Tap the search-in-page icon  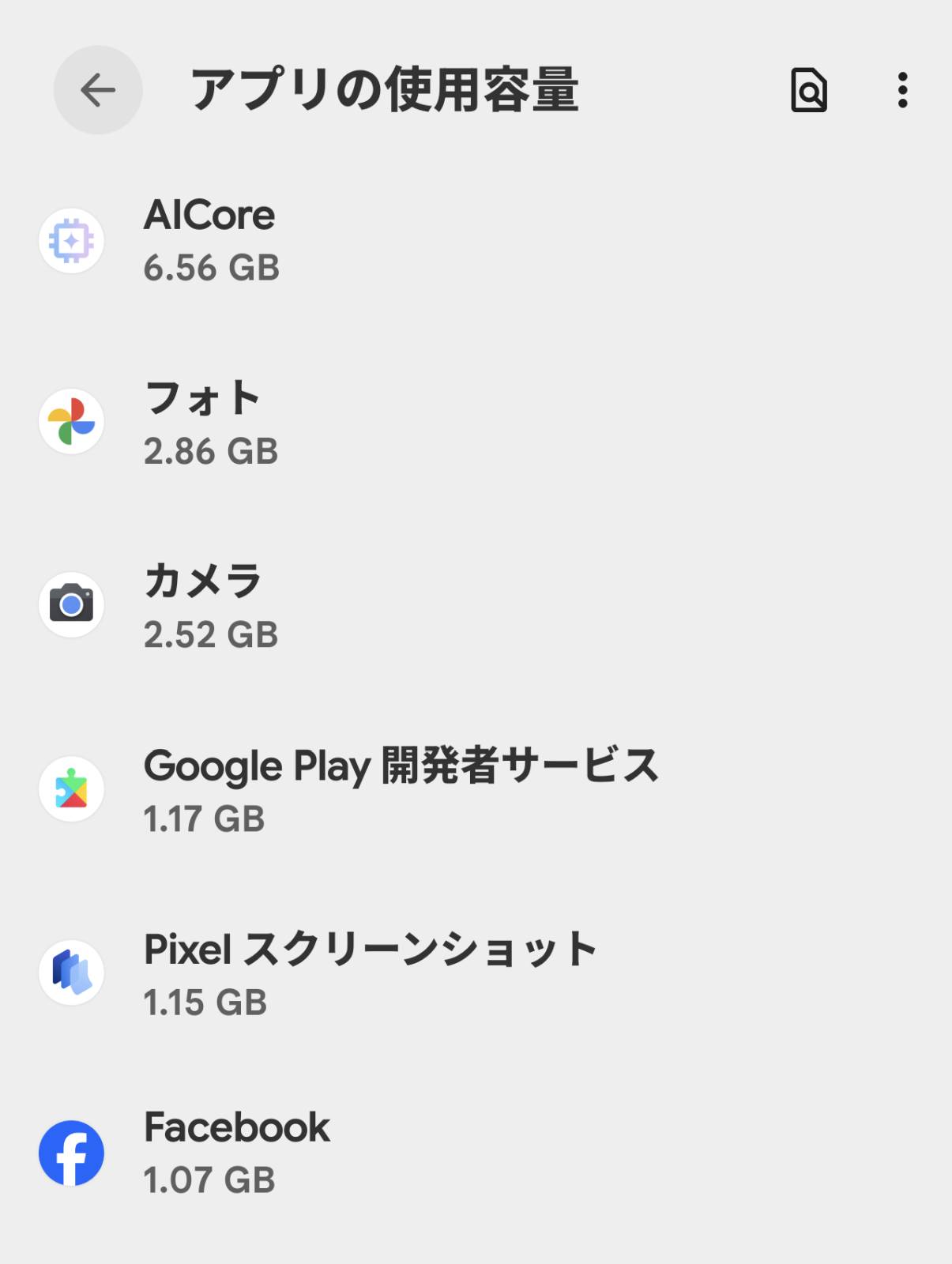coord(808,90)
